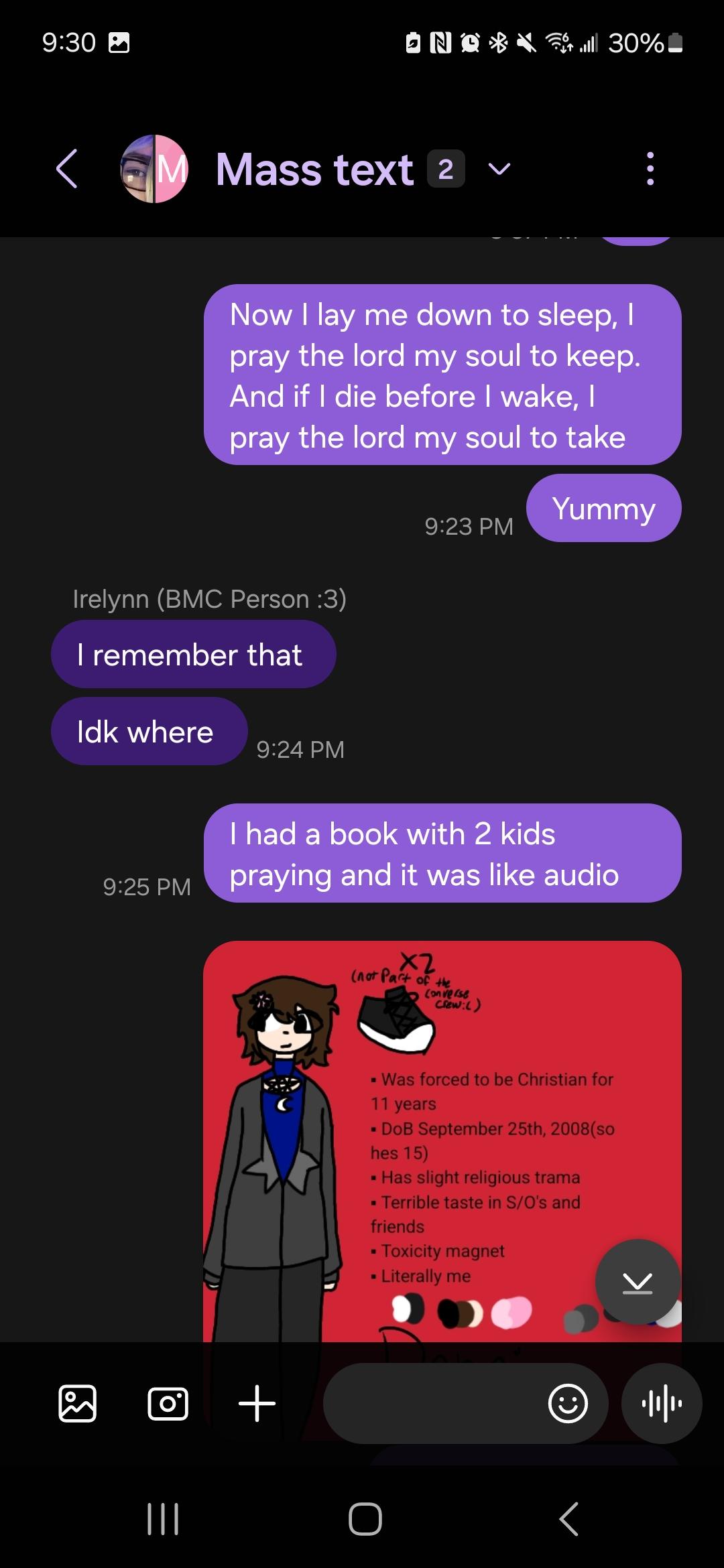Open the emoji picker

pyautogui.click(x=568, y=1403)
